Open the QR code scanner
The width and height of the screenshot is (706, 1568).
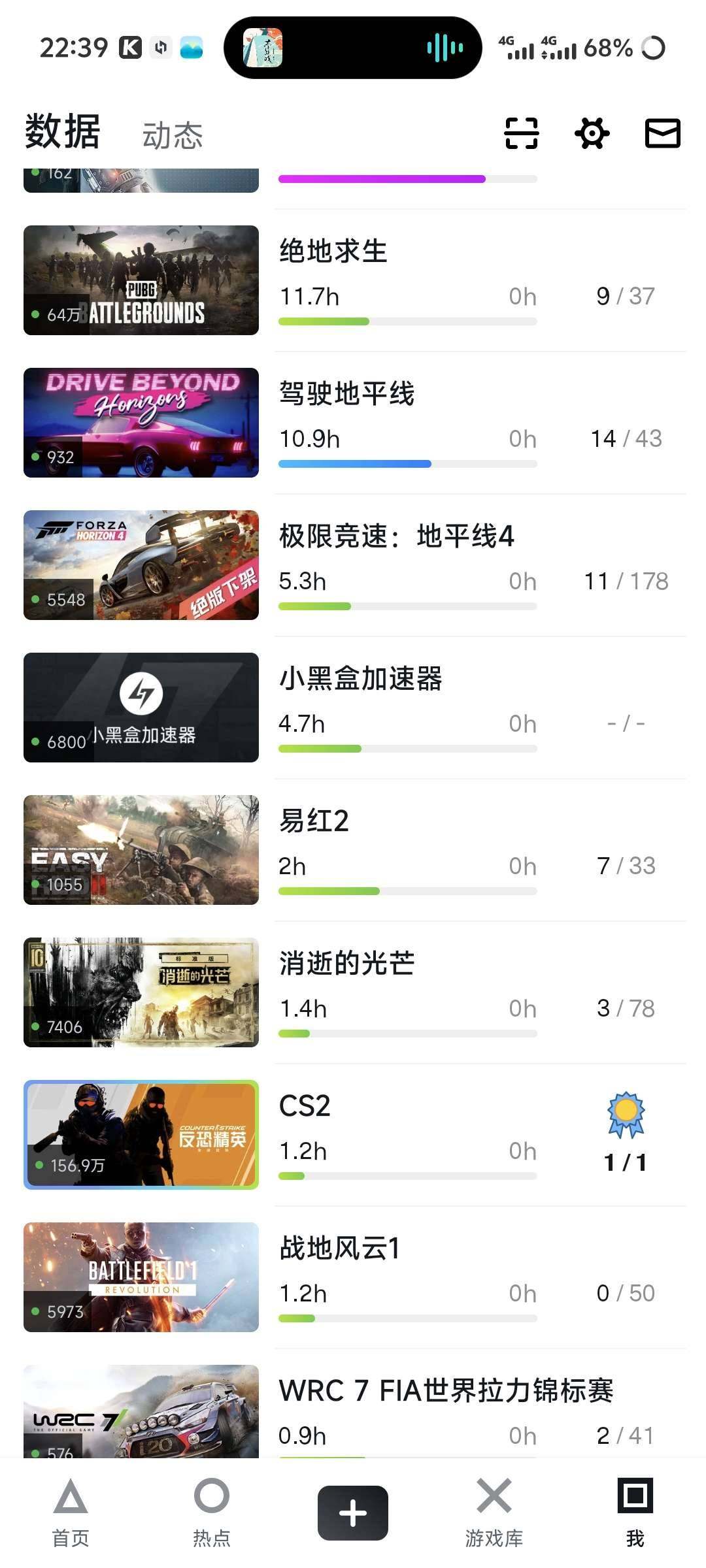coord(520,133)
